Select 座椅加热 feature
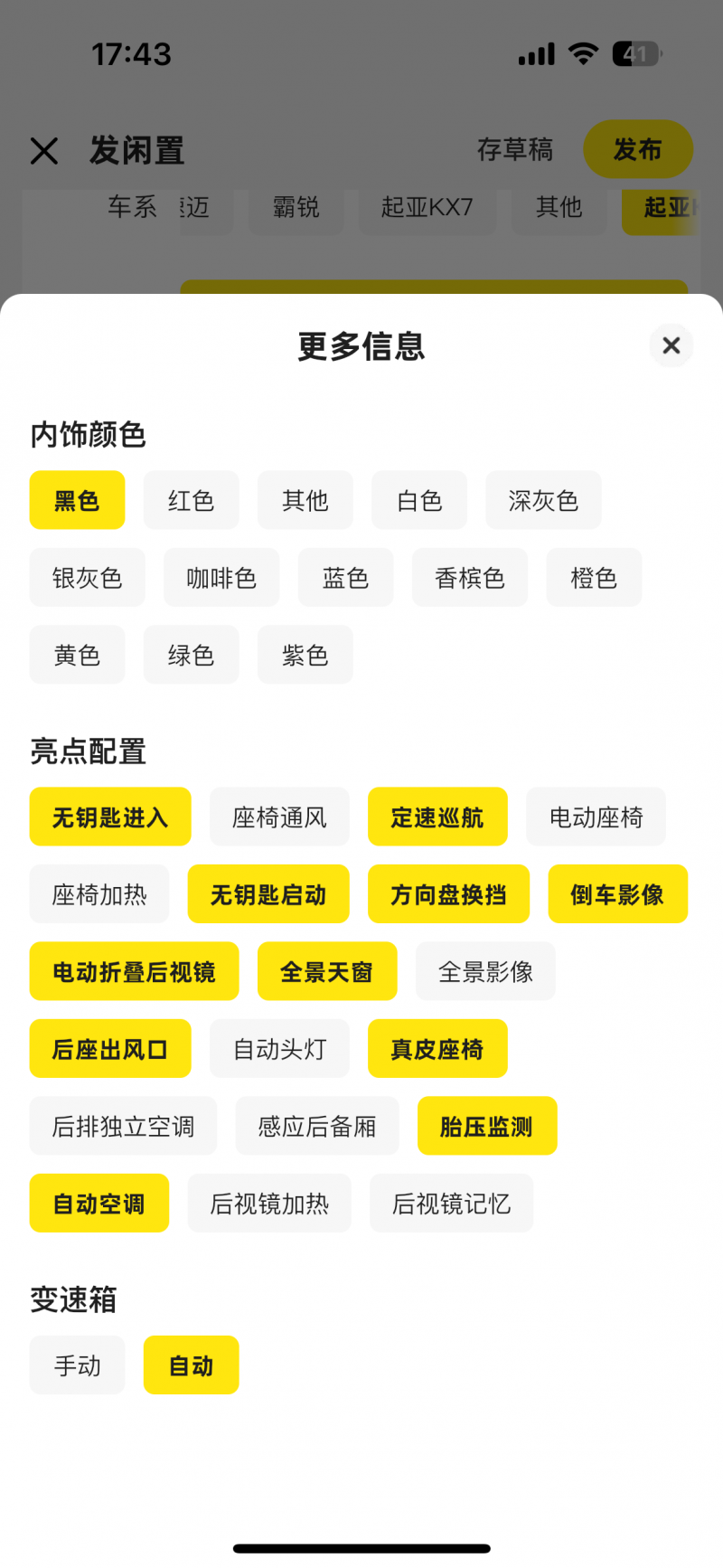Viewport: 723px width, 1568px height. [x=99, y=894]
